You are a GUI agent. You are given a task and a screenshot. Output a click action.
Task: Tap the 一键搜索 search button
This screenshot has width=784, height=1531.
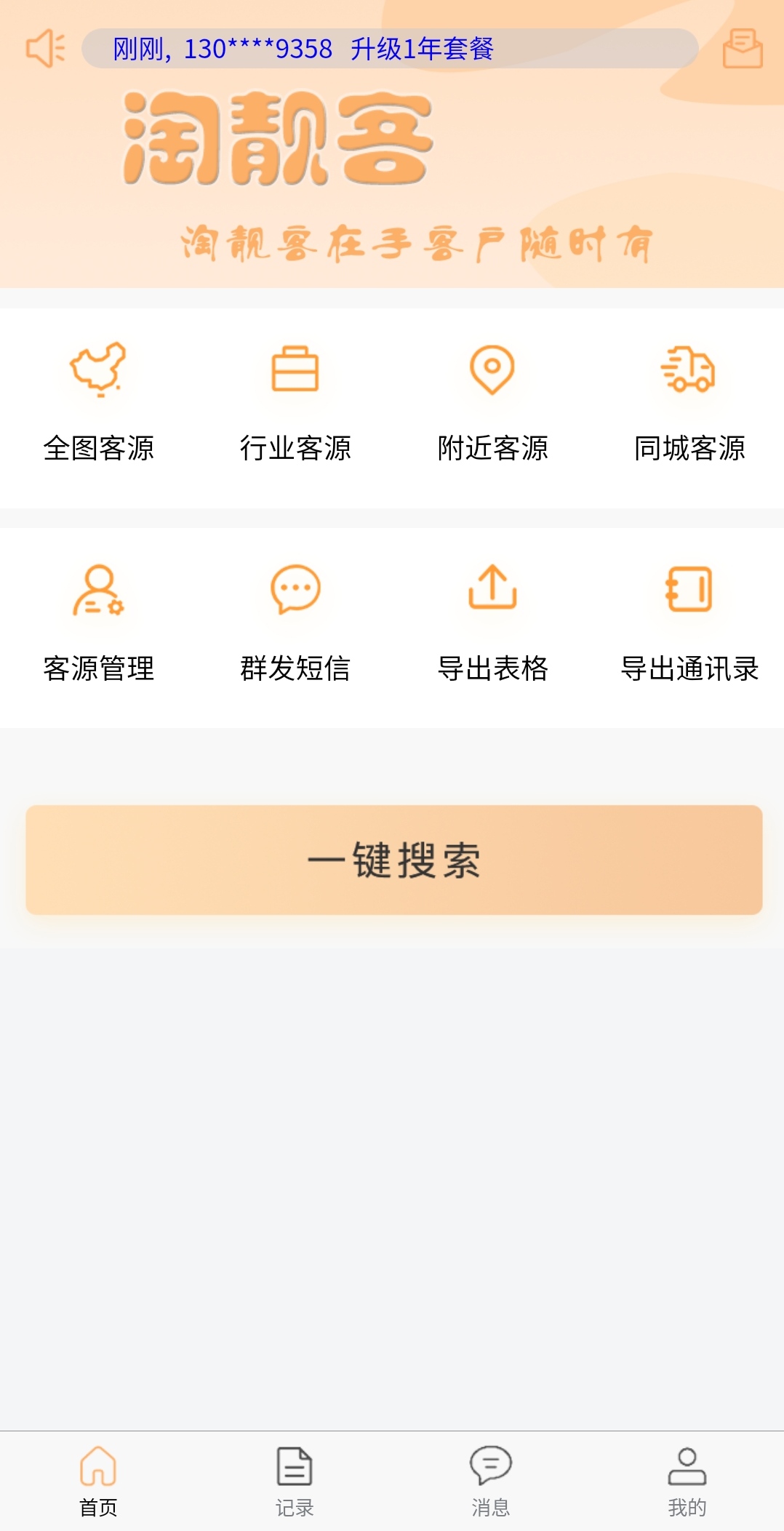coord(393,860)
